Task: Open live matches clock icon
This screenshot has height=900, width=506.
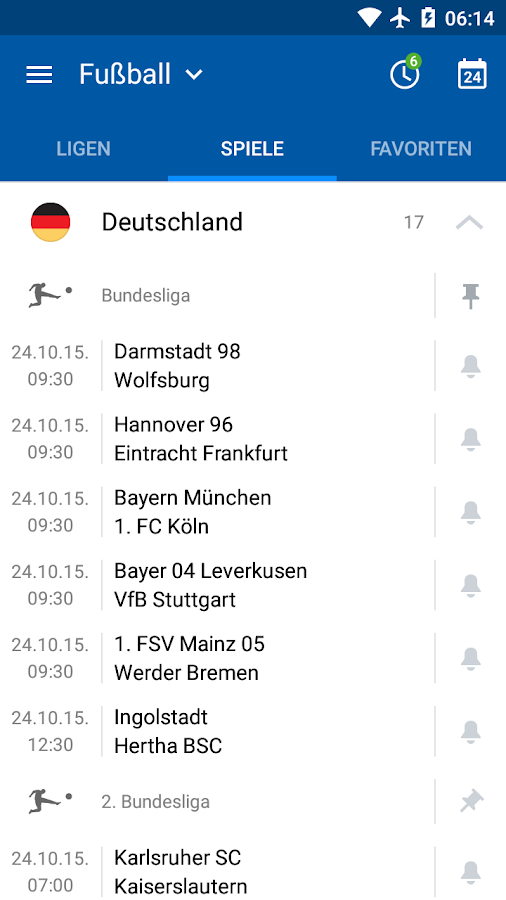Action: 405,73
